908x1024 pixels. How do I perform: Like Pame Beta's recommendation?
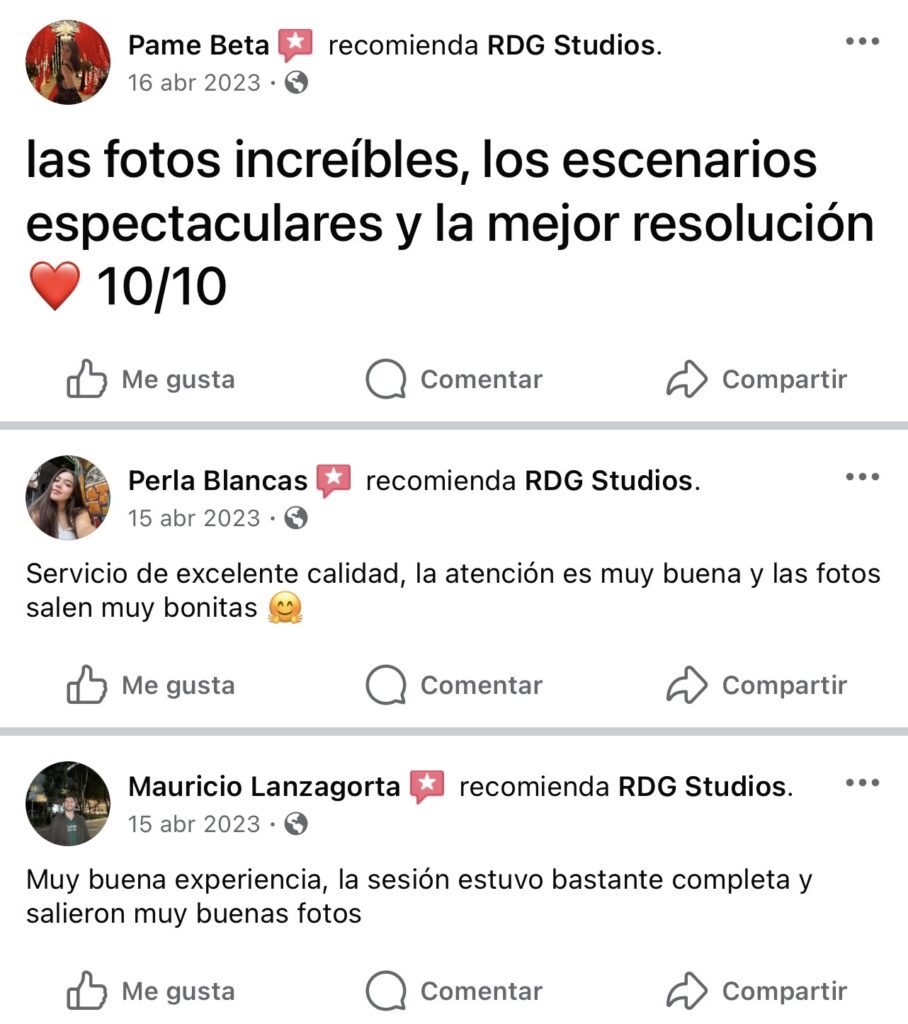(x=151, y=380)
